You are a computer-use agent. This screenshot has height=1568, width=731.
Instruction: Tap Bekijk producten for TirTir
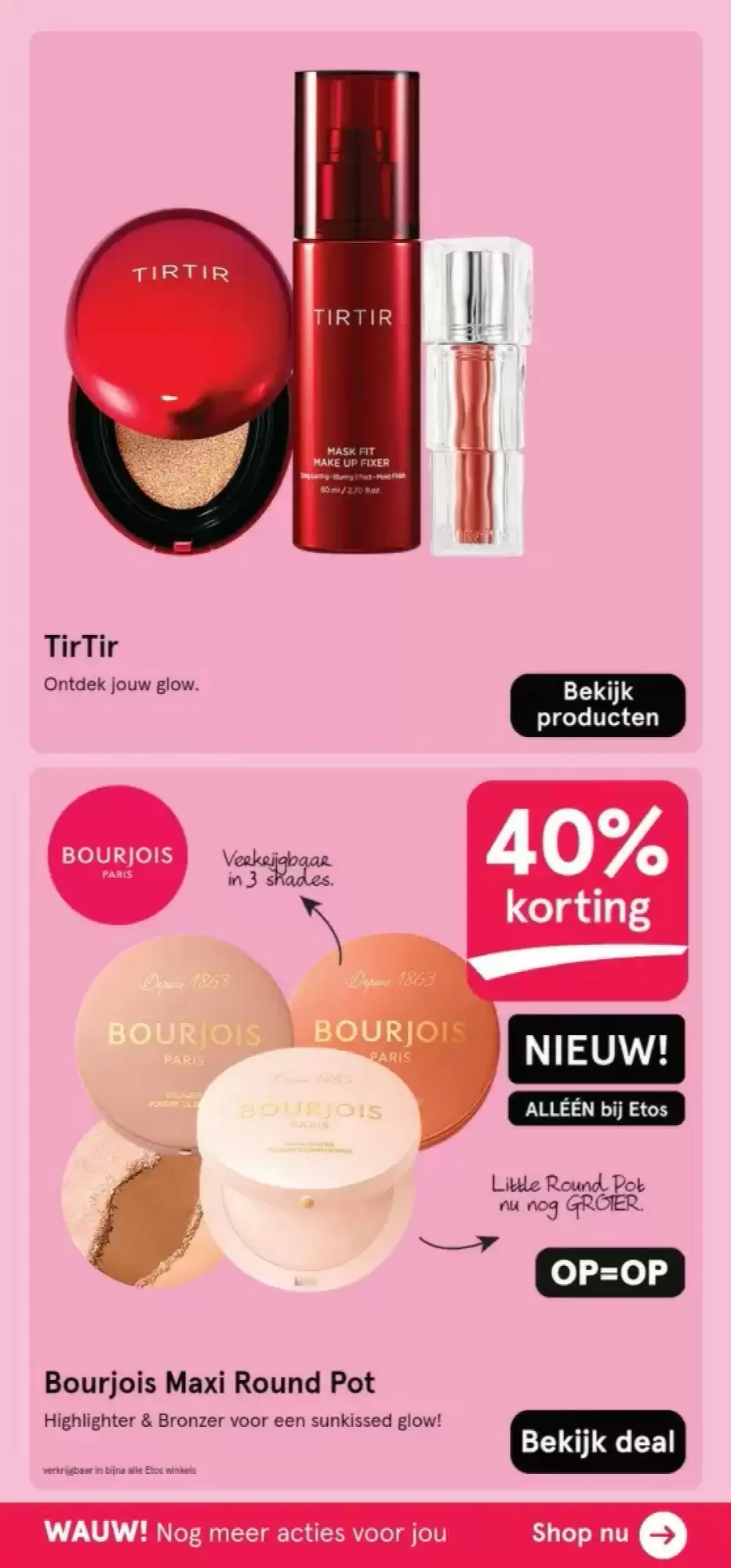598,705
